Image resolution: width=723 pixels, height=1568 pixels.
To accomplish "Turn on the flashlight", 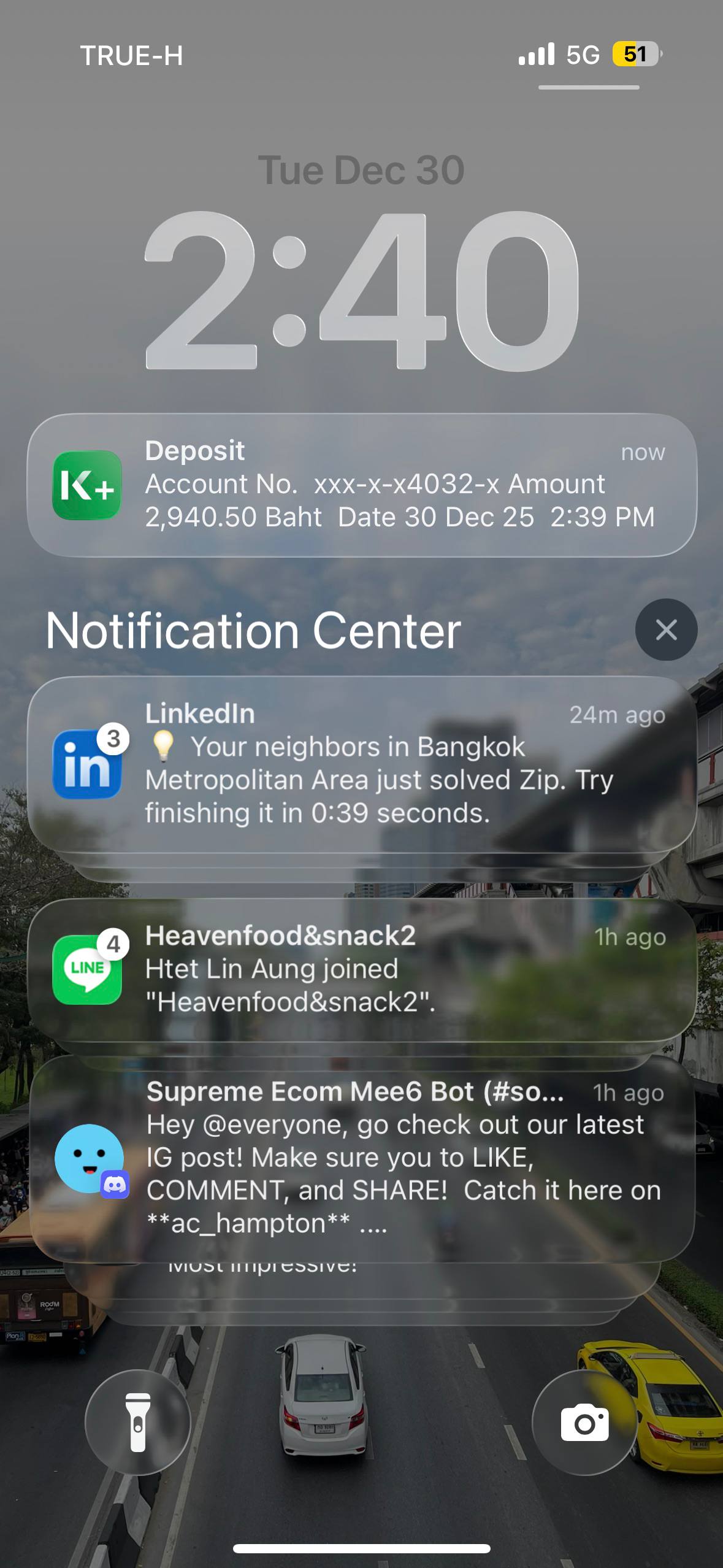I will pos(138,1422).
